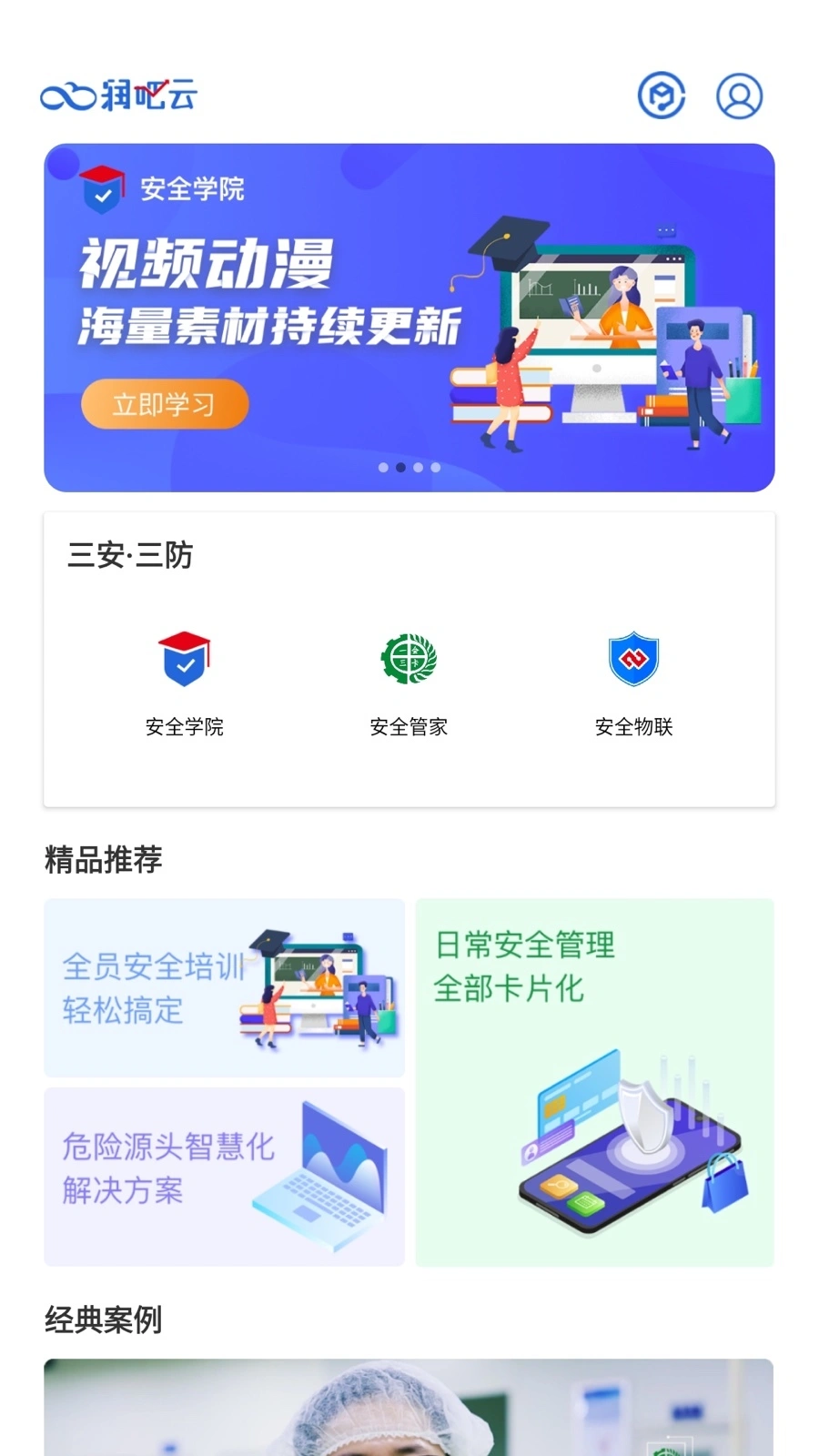Click the 精品推荐 section heading
The image size is (819, 1456).
click(101, 856)
